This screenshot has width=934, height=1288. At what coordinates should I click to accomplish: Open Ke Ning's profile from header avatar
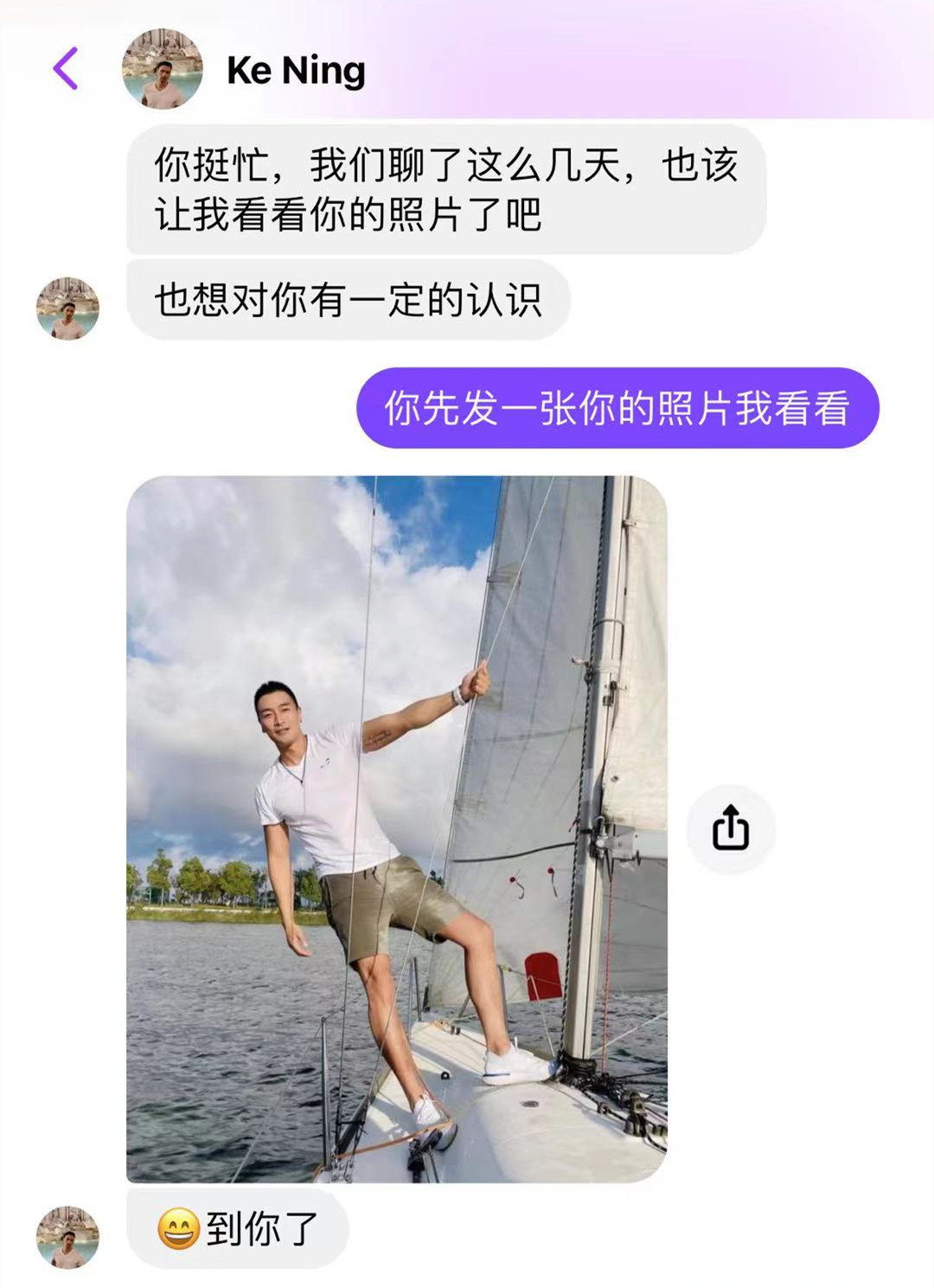coord(163,69)
